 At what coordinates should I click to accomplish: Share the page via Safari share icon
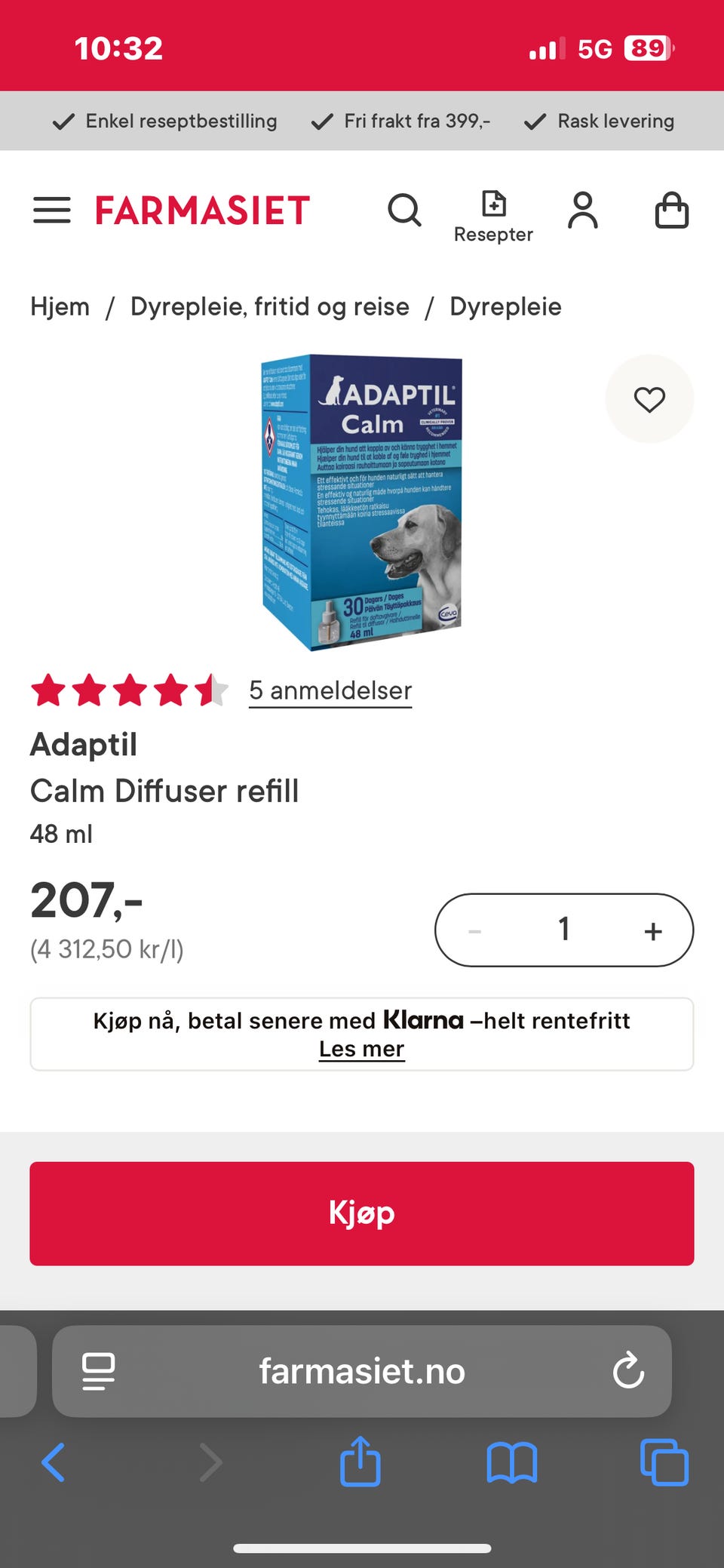(x=360, y=1462)
